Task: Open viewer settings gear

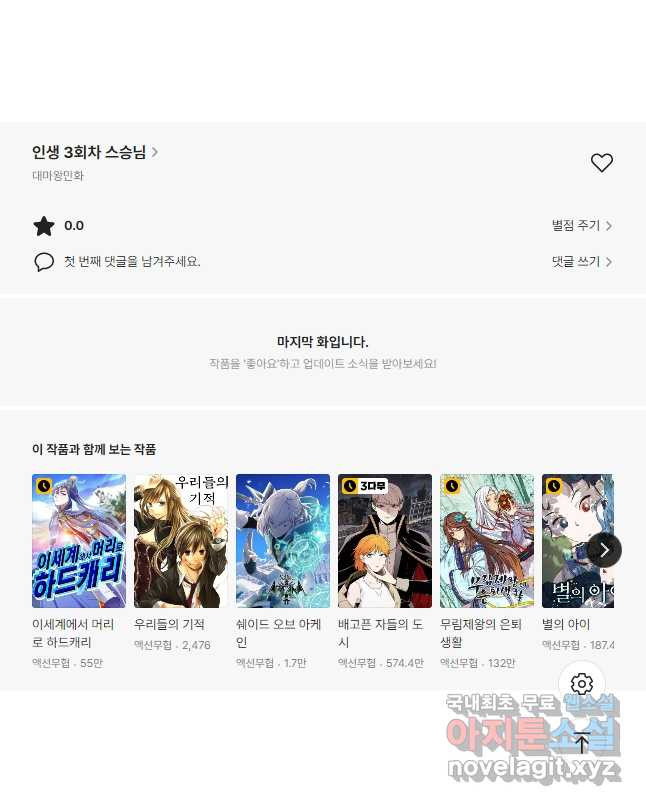Action: 582,684
